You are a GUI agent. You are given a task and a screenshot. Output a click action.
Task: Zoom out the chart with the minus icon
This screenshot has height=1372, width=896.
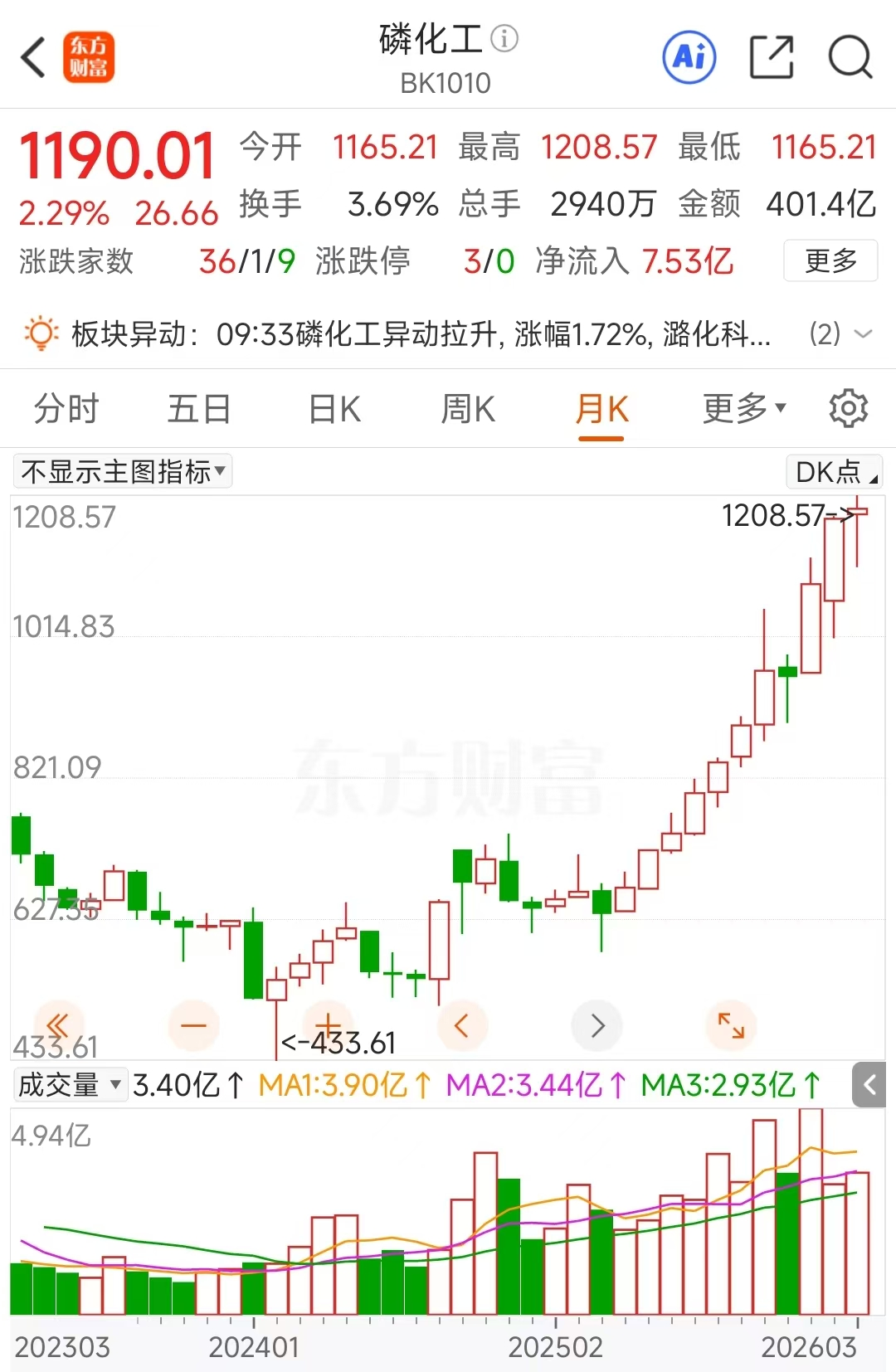tap(194, 1025)
